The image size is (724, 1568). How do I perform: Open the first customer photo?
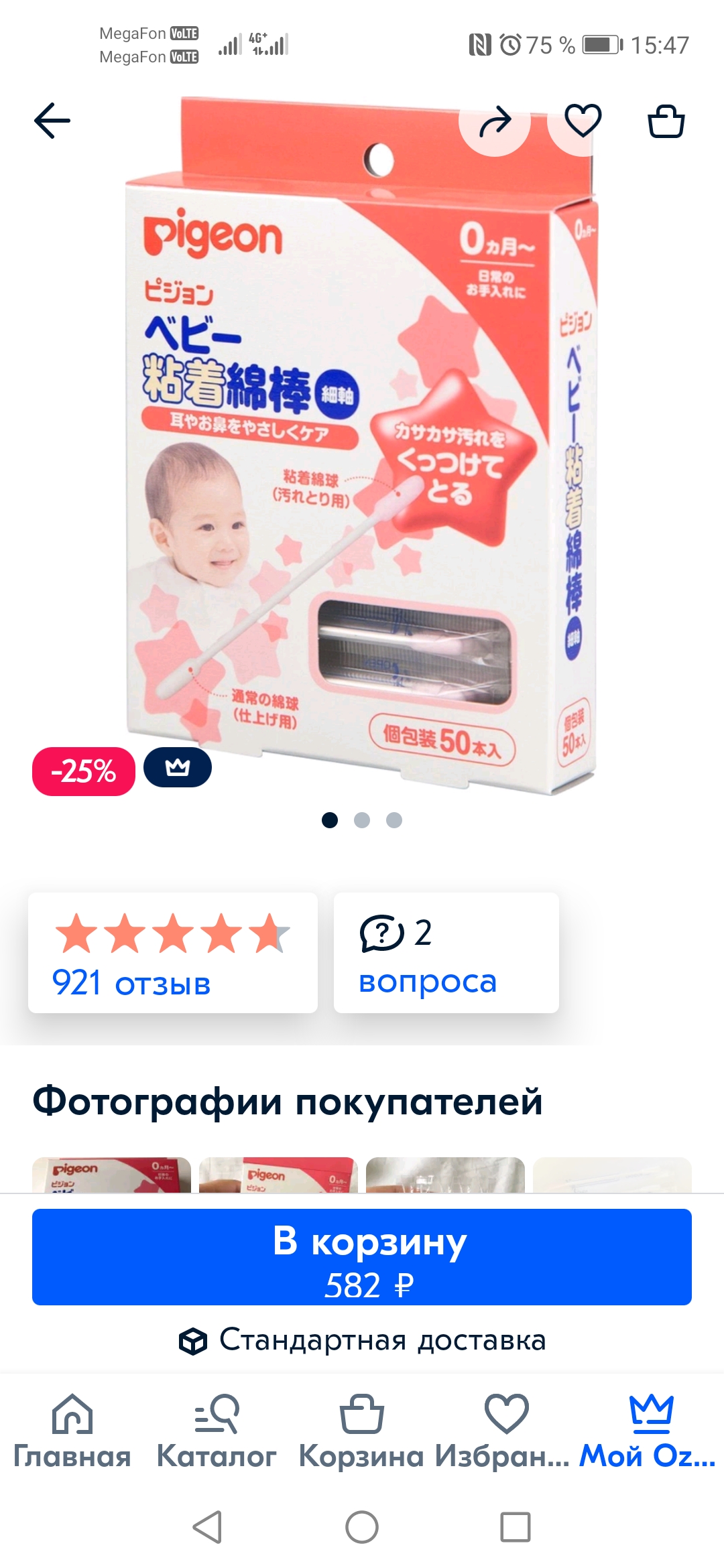(x=111, y=1175)
